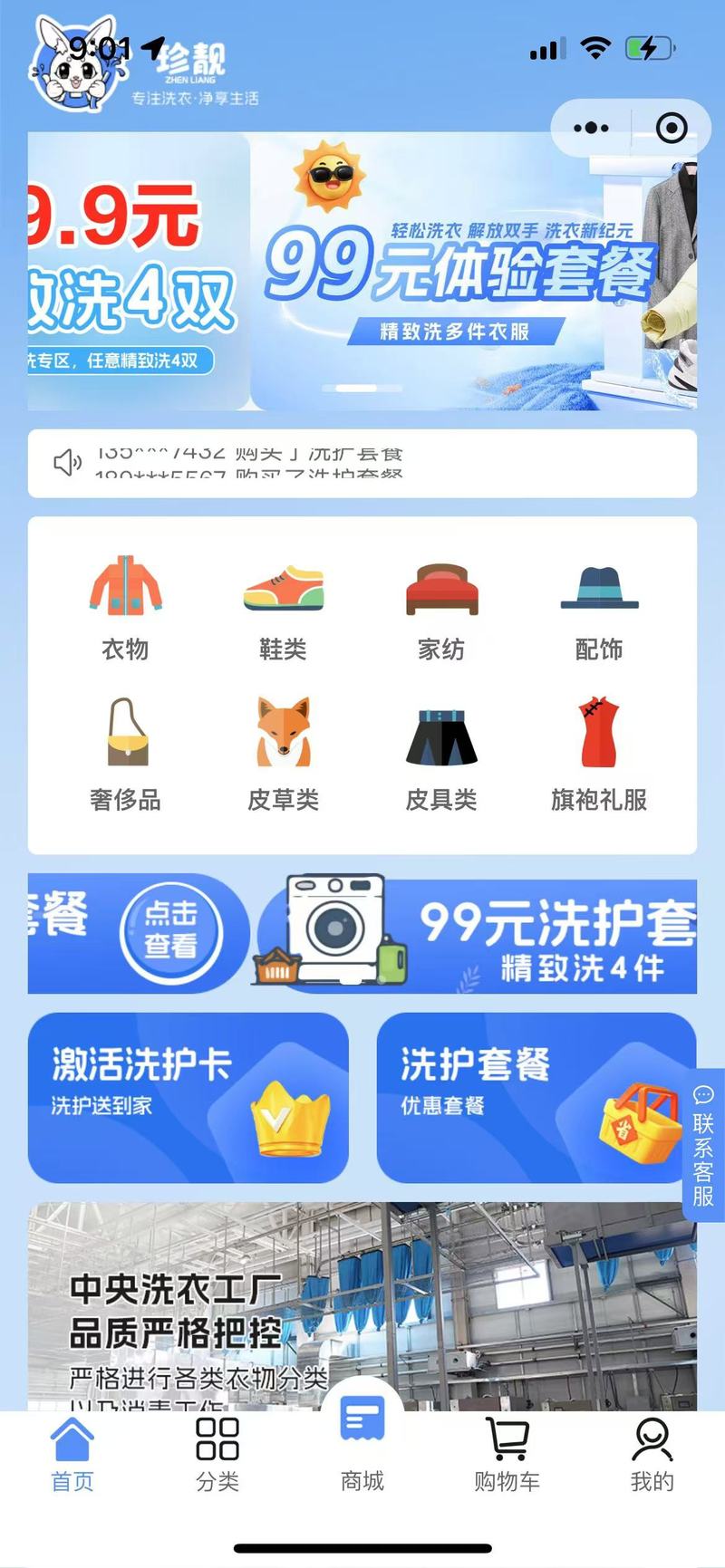
Task: Open the 购物车 tab
Action: [507, 1455]
